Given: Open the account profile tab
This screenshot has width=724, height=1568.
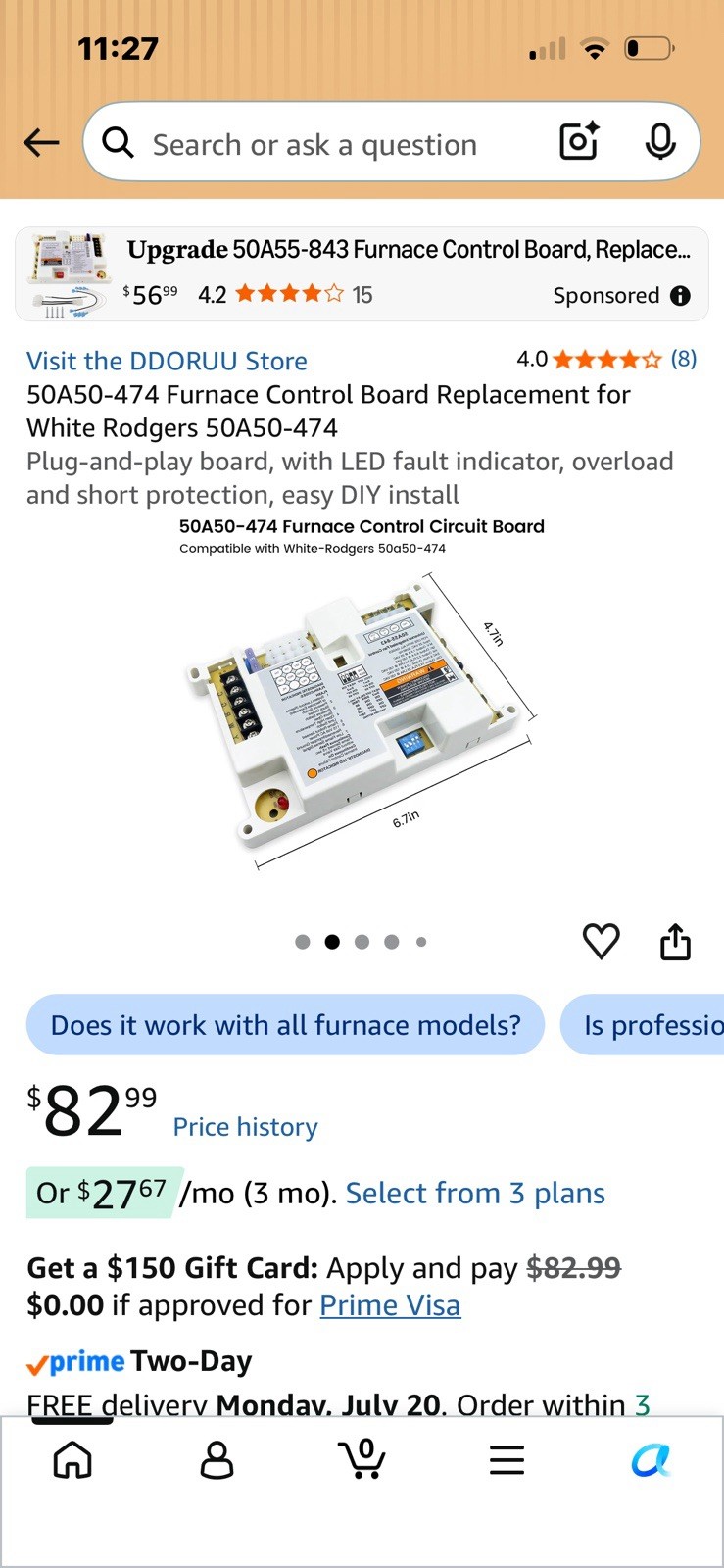Looking at the screenshot, I should pos(217,1460).
